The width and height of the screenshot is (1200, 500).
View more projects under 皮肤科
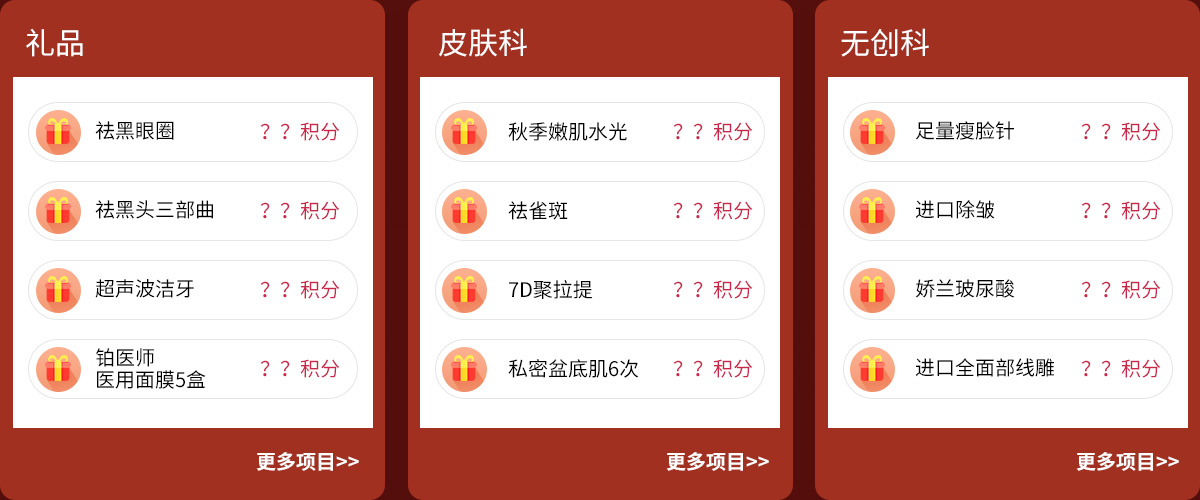pos(717,462)
